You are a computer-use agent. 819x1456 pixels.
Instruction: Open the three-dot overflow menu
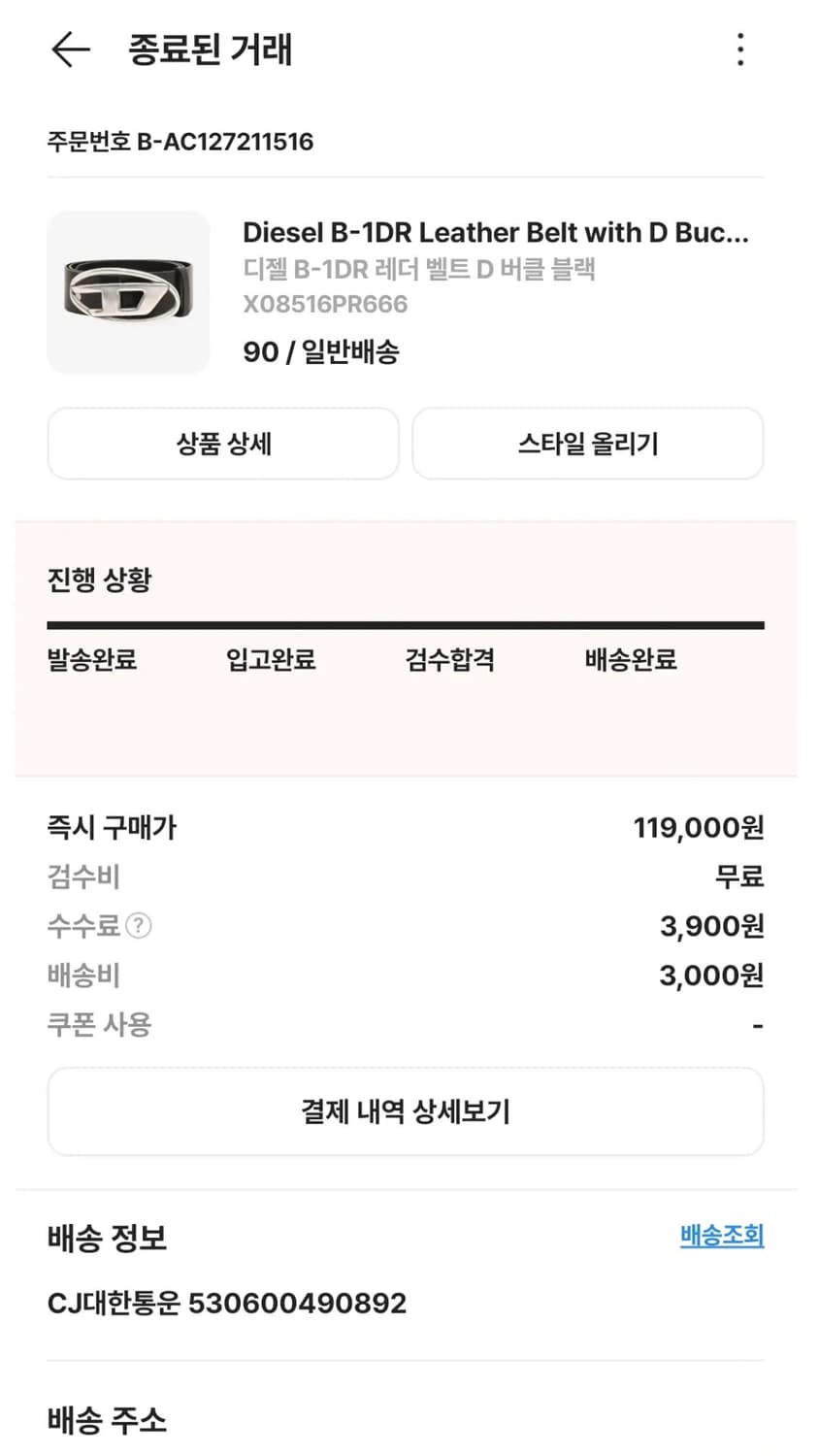[740, 50]
